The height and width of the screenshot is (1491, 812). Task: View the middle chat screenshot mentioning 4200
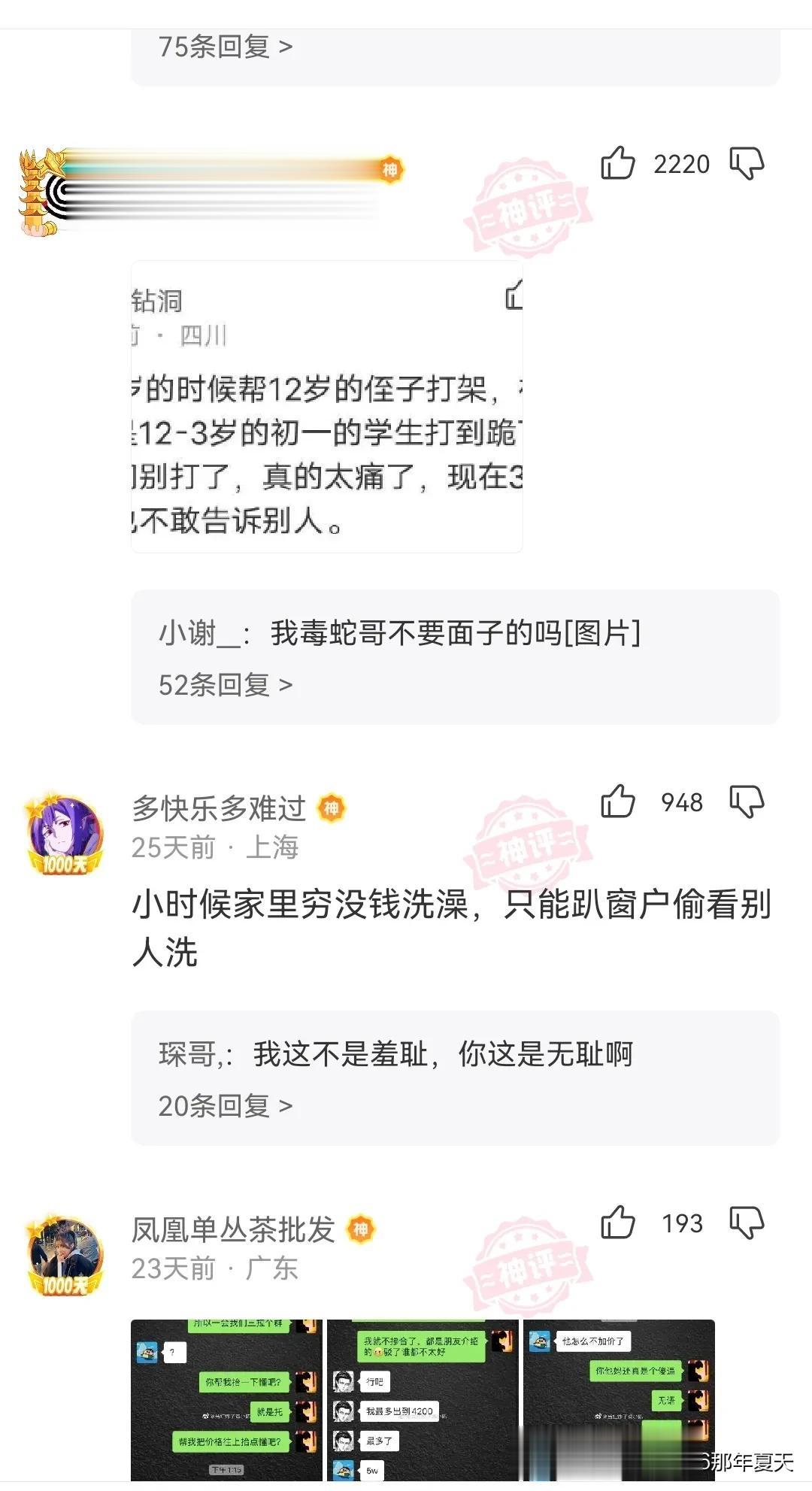[x=423, y=1400]
